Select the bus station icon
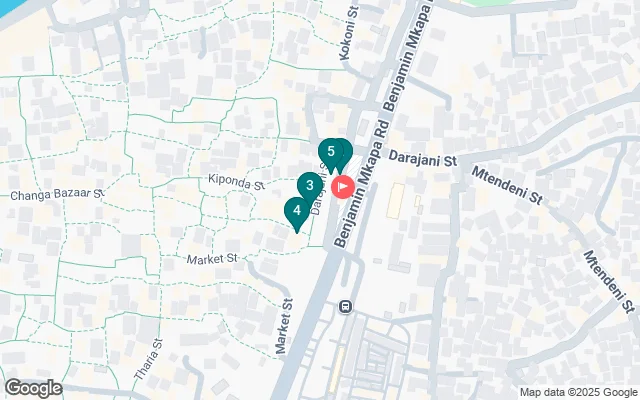This screenshot has width=640, height=400. point(346,306)
